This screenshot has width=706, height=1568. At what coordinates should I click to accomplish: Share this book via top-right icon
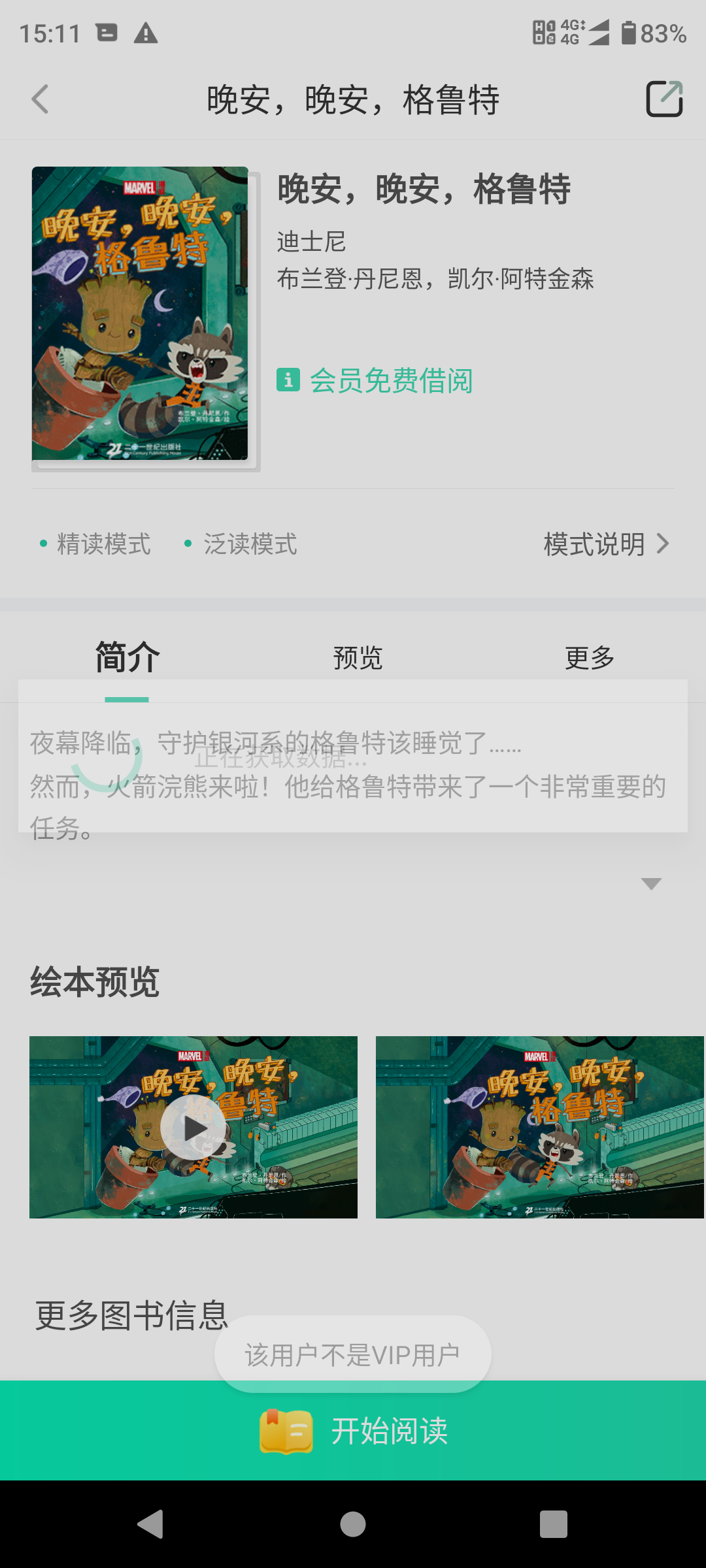664,99
